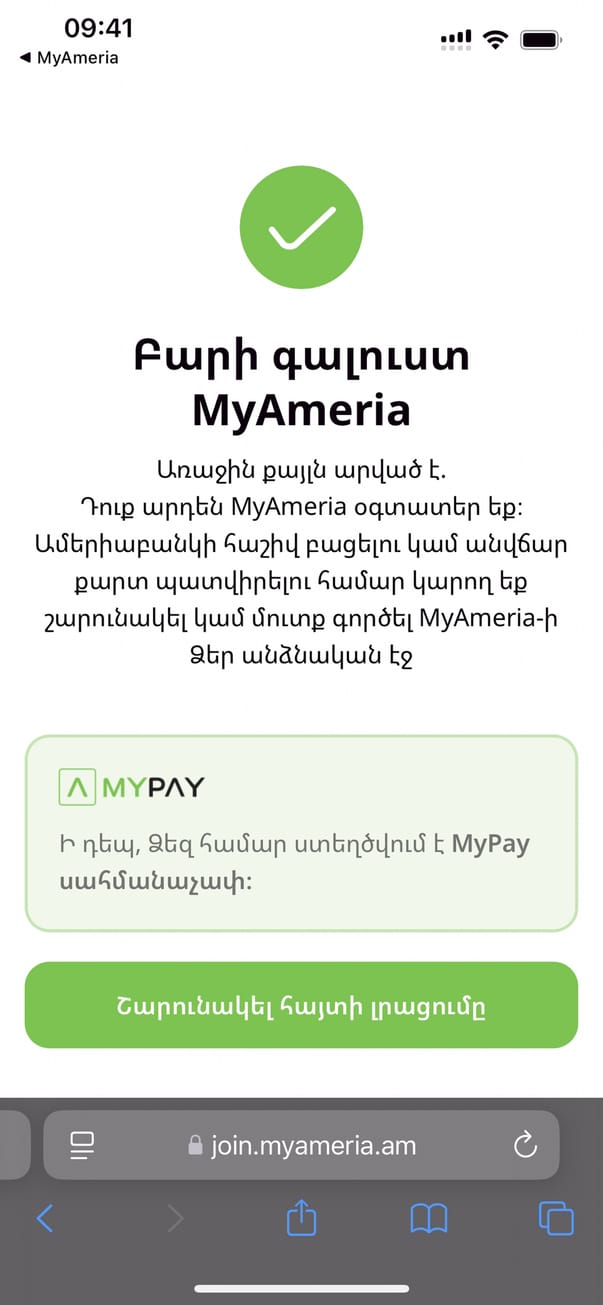
Task: Open the Safari page settings menu
Action: tap(82, 1145)
